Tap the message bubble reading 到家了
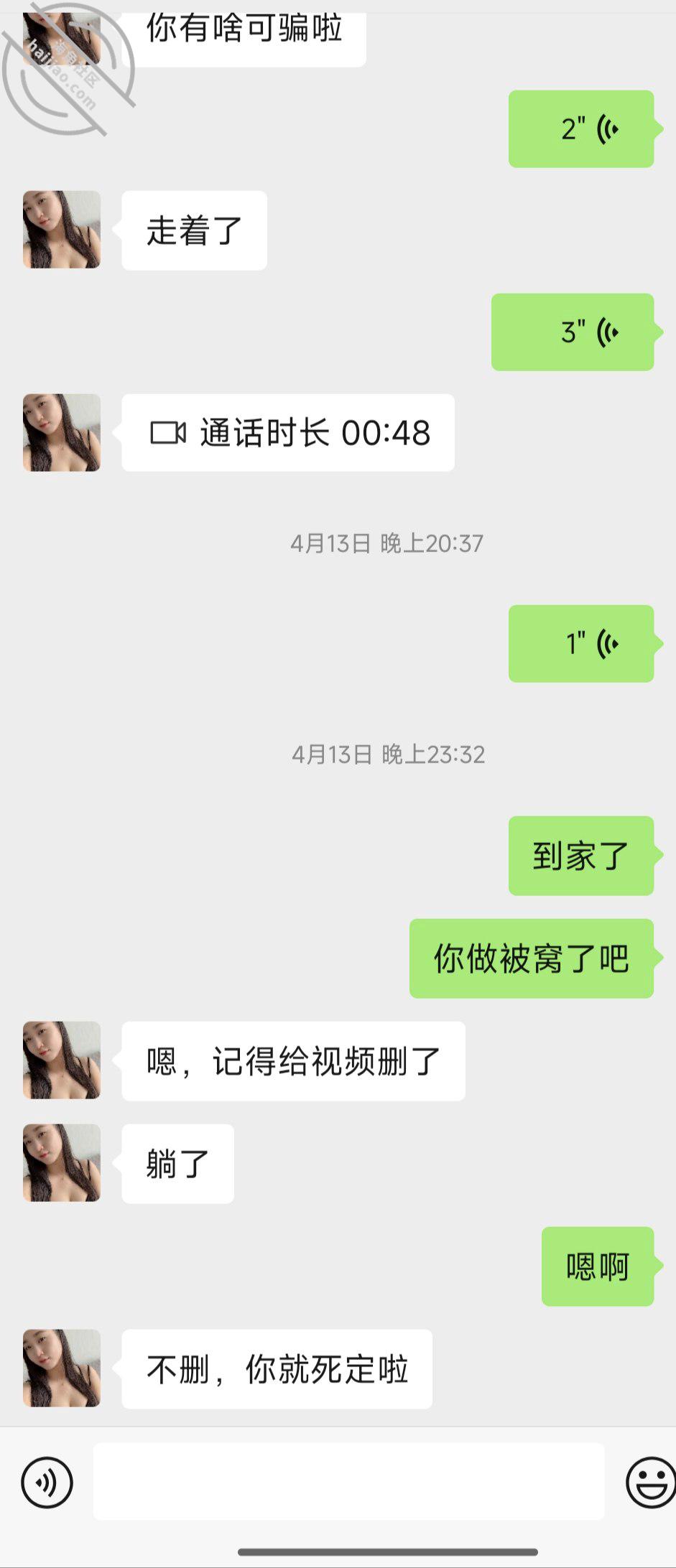Viewport: 676px width, 1568px height. coord(580,855)
